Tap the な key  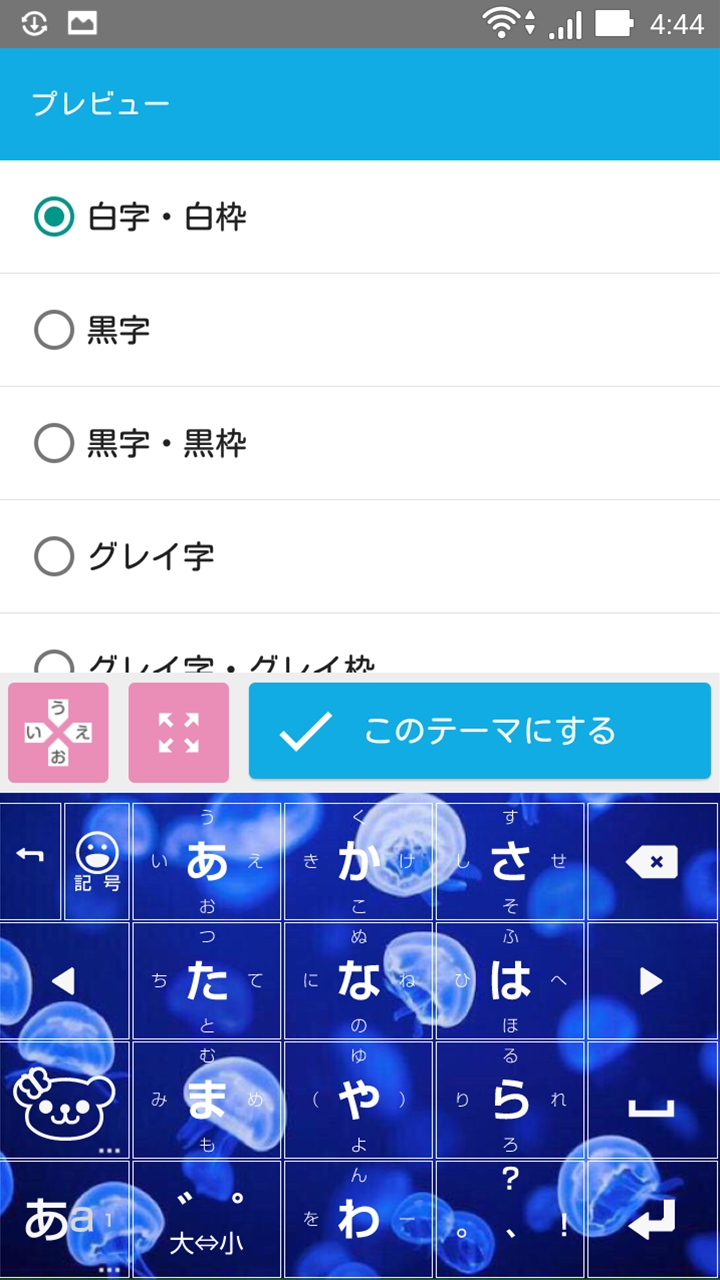pos(358,981)
